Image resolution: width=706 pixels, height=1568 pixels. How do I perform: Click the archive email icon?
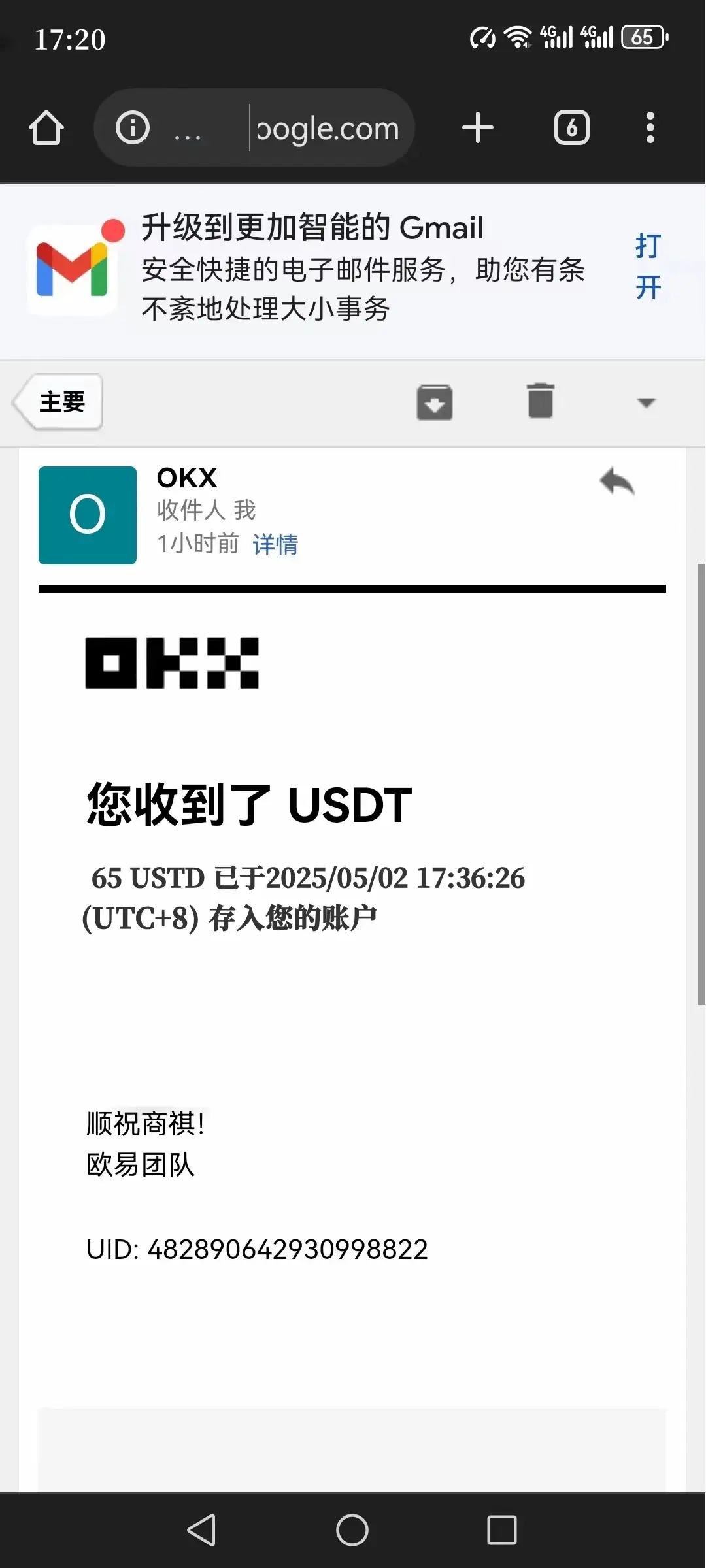[435, 402]
